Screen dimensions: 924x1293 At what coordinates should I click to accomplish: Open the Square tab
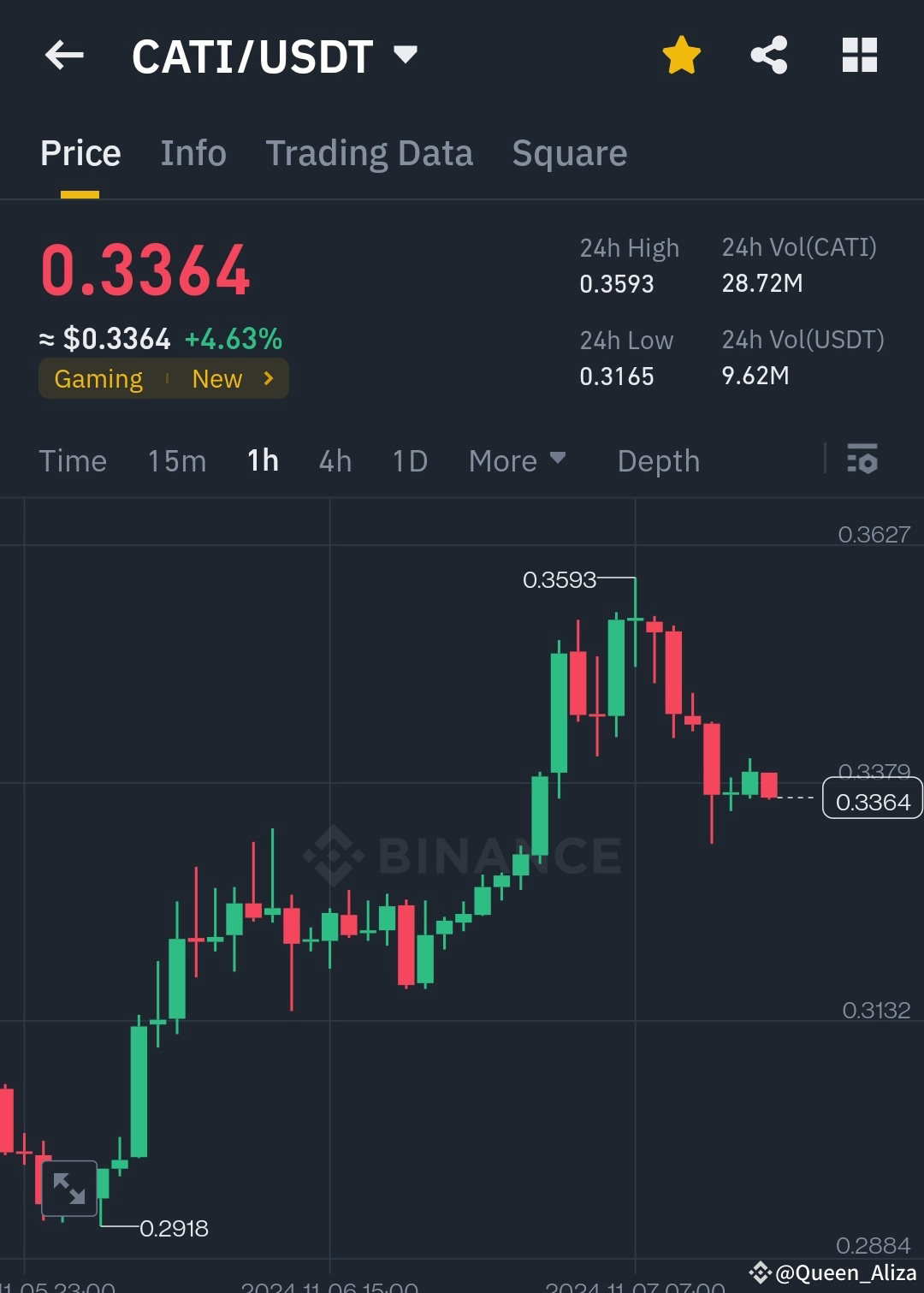coord(569,152)
